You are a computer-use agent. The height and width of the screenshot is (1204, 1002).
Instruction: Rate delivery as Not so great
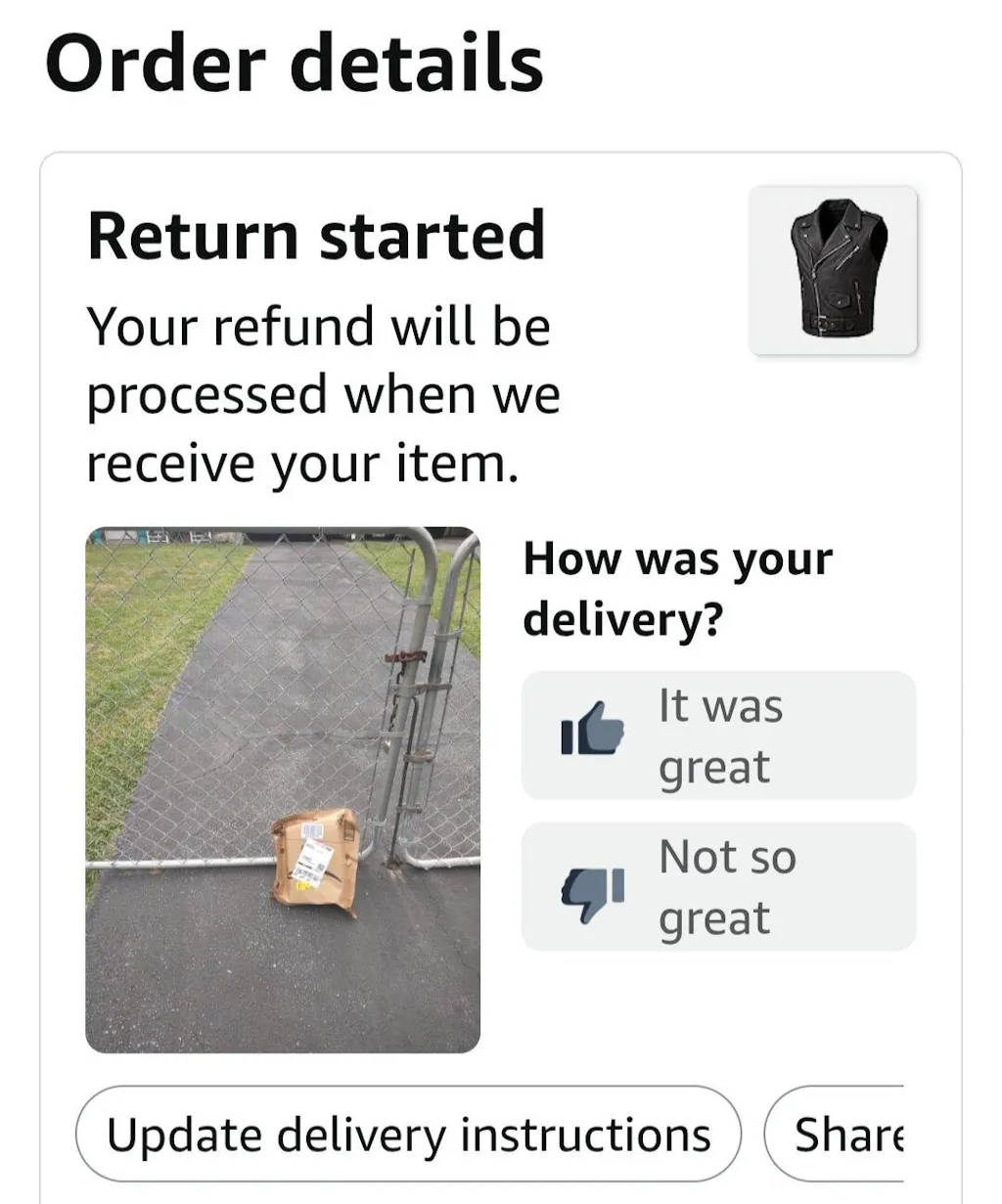(719, 886)
